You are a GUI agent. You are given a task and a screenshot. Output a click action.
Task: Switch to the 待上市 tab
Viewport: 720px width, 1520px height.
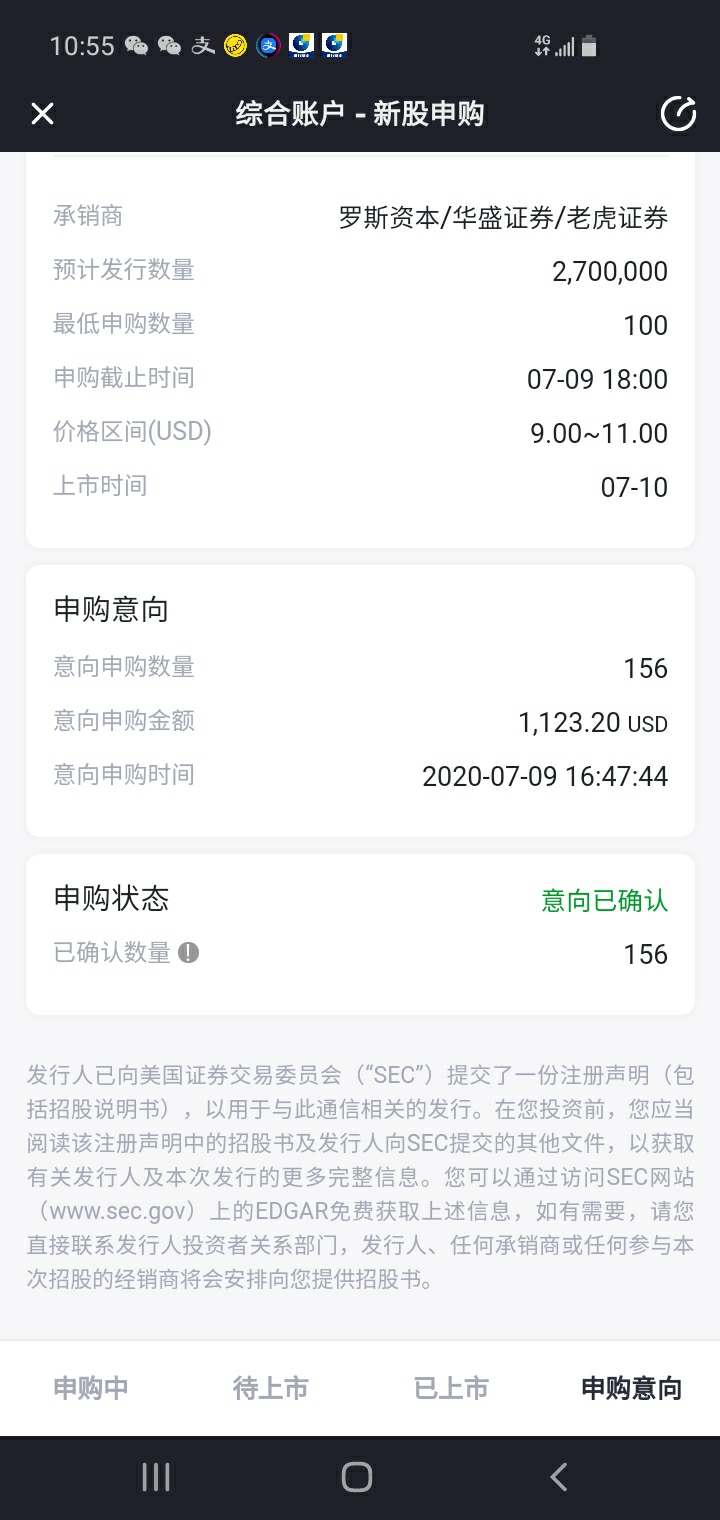click(x=270, y=1388)
